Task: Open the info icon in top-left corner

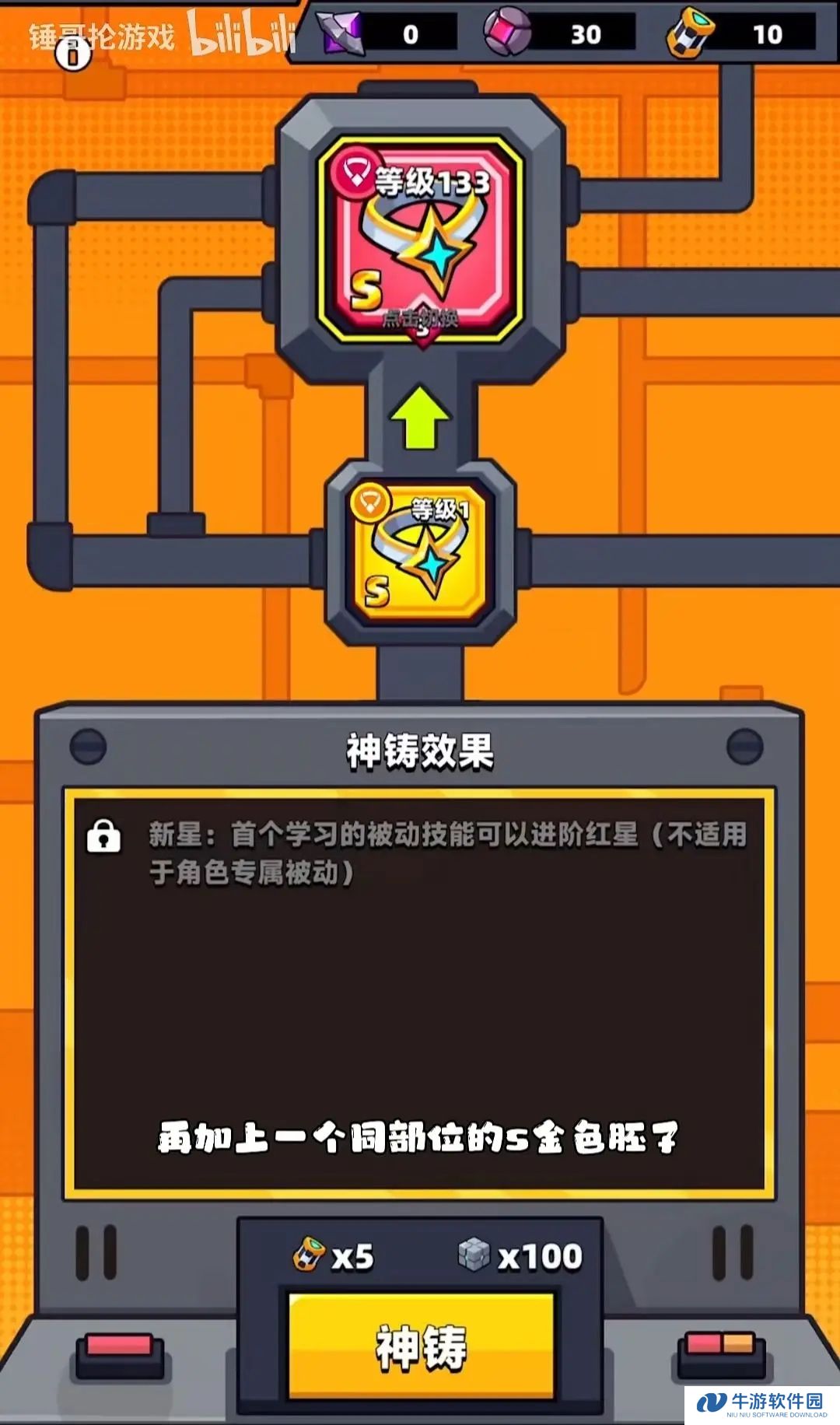Action: coord(74,54)
